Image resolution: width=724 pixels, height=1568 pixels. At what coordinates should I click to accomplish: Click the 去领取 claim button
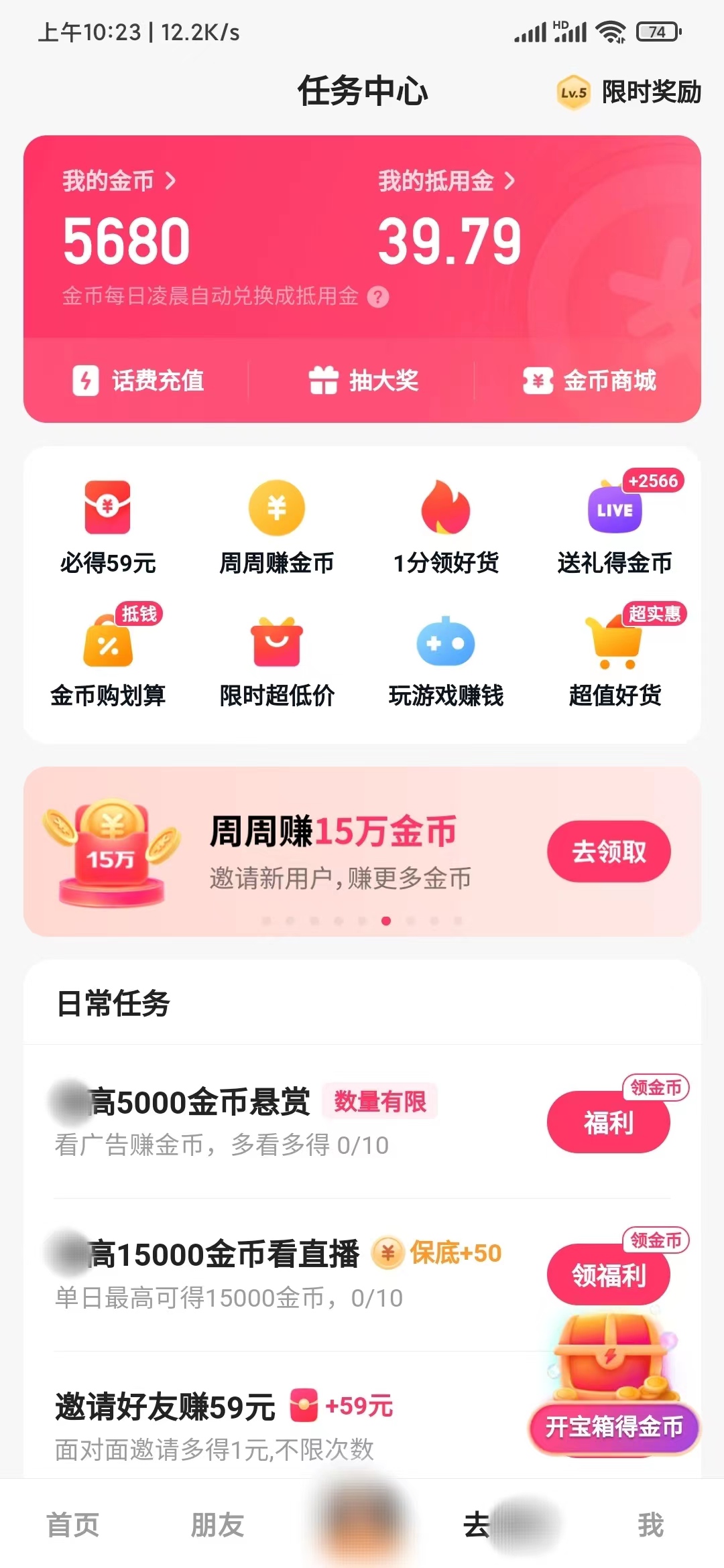[x=608, y=851]
